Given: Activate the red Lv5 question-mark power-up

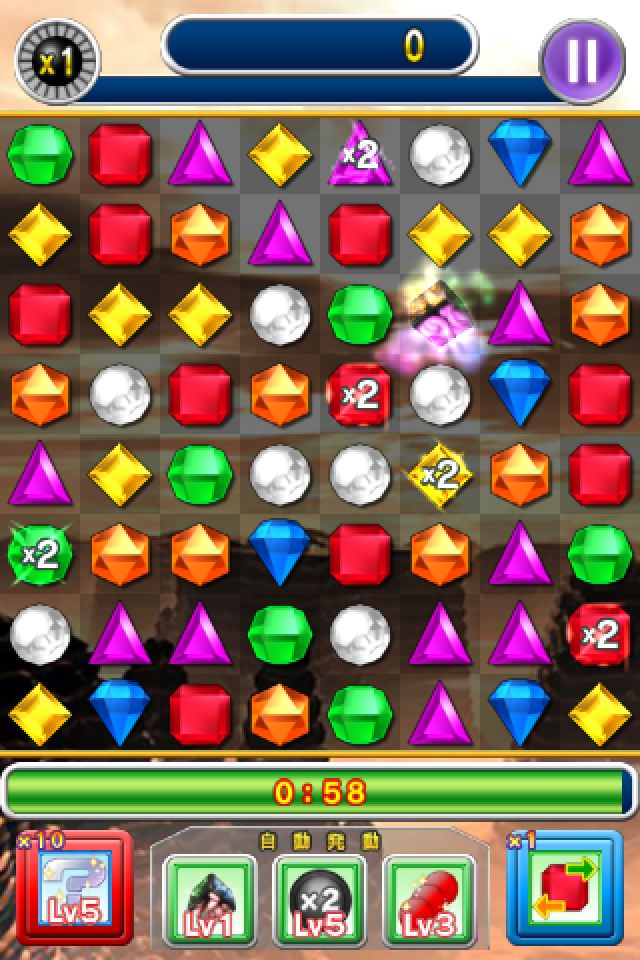Looking at the screenshot, I should [73, 886].
